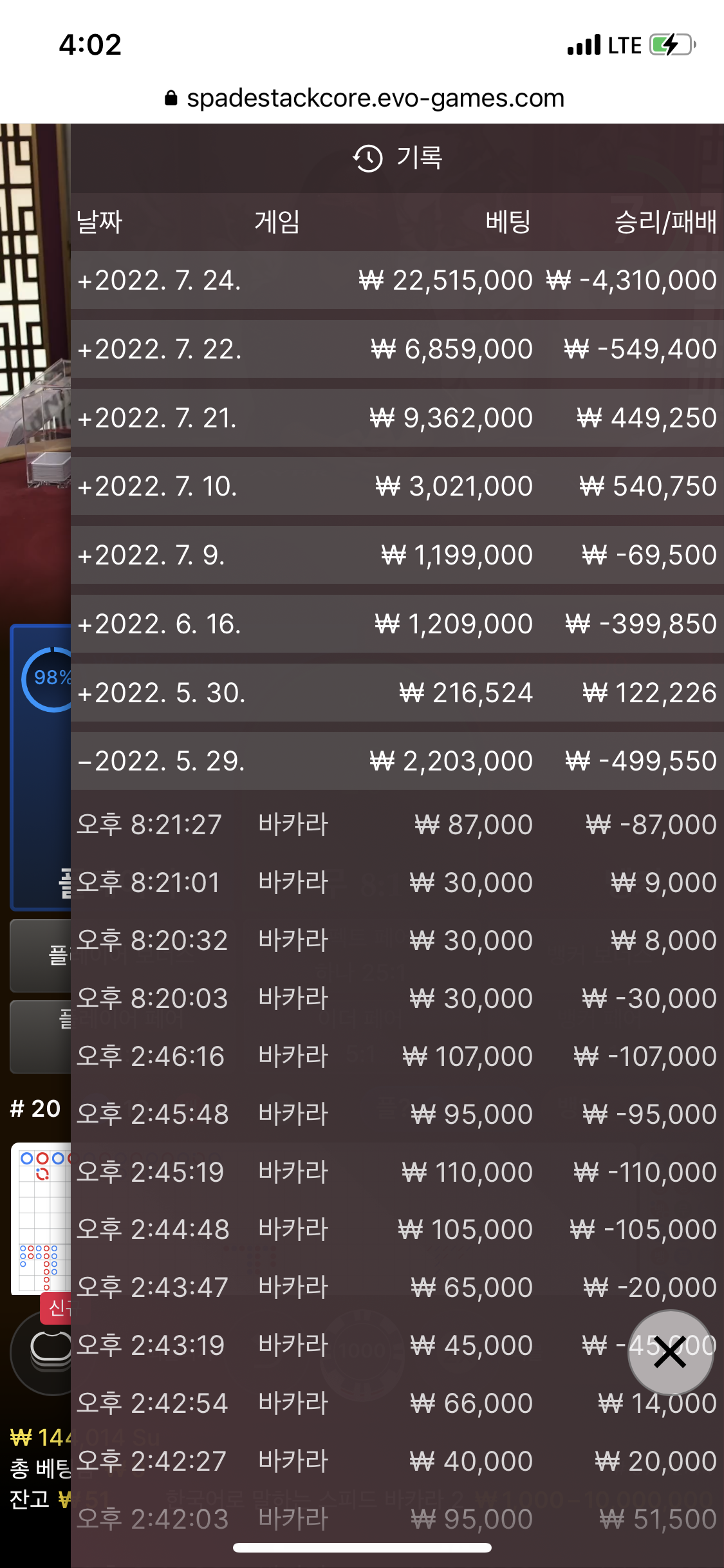The image size is (724, 1568).
Task: Close the history panel with X button
Action: pyautogui.click(x=670, y=1352)
